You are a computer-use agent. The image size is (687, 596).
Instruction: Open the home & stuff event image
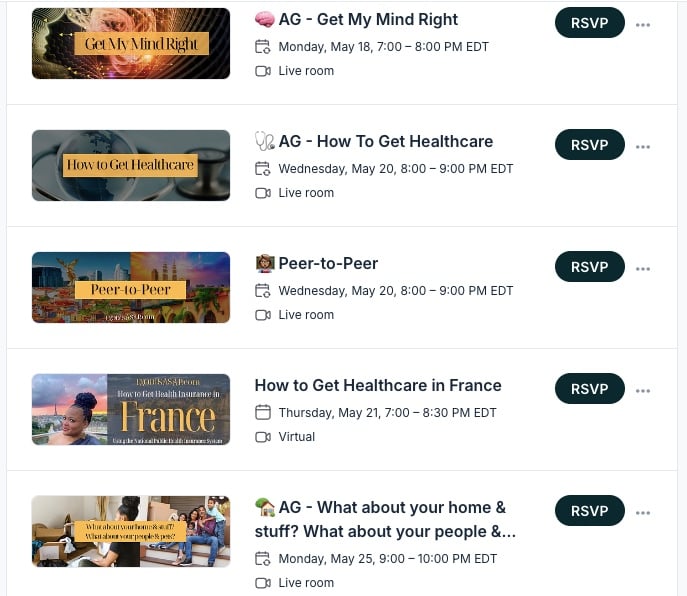(x=131, y=531)
